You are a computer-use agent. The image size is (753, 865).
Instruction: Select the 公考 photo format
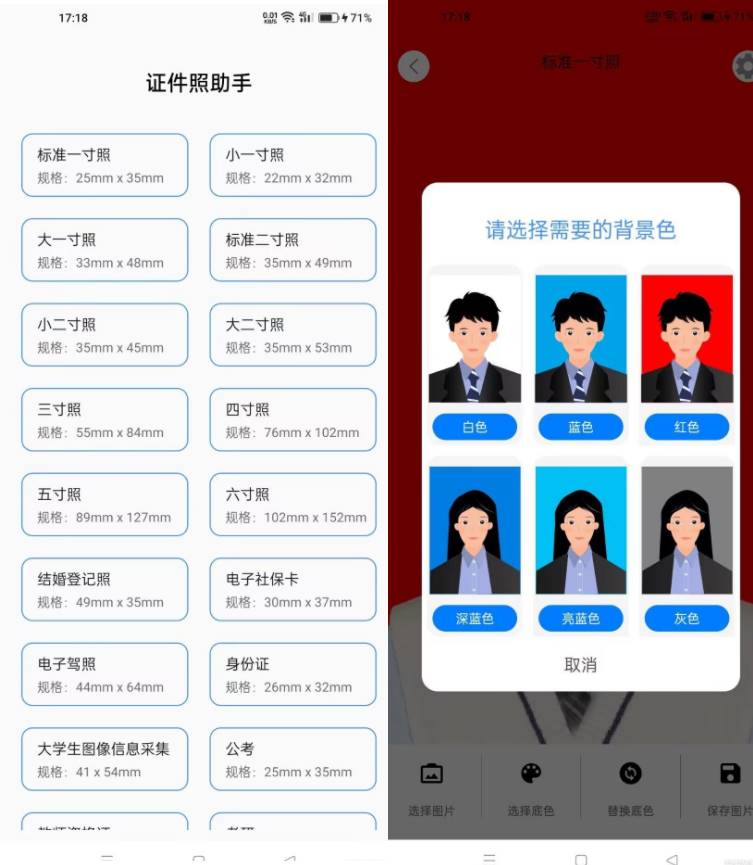click(292, 760)
